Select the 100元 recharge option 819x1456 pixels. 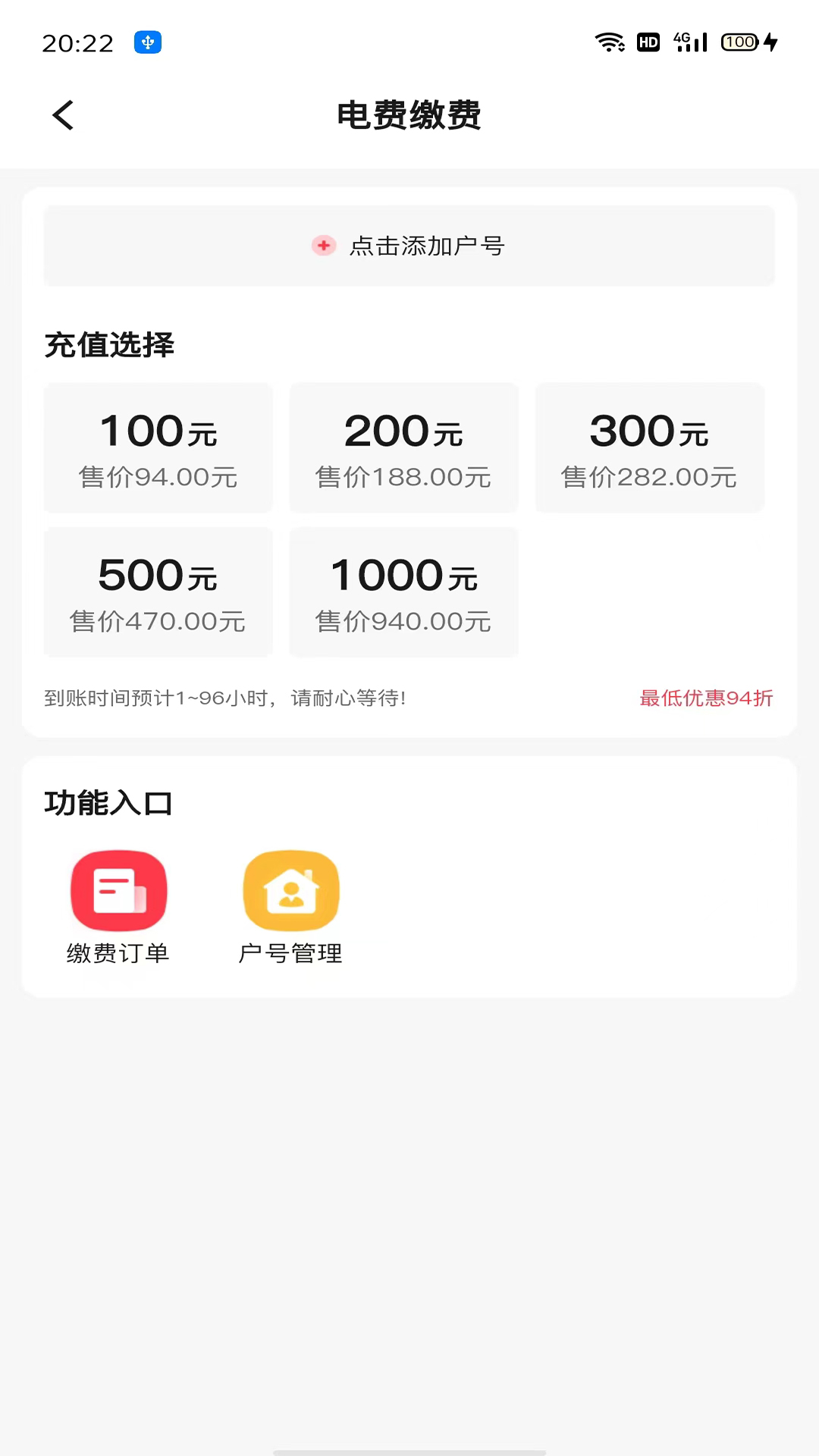pyautogui.click(x=158, y=447)
